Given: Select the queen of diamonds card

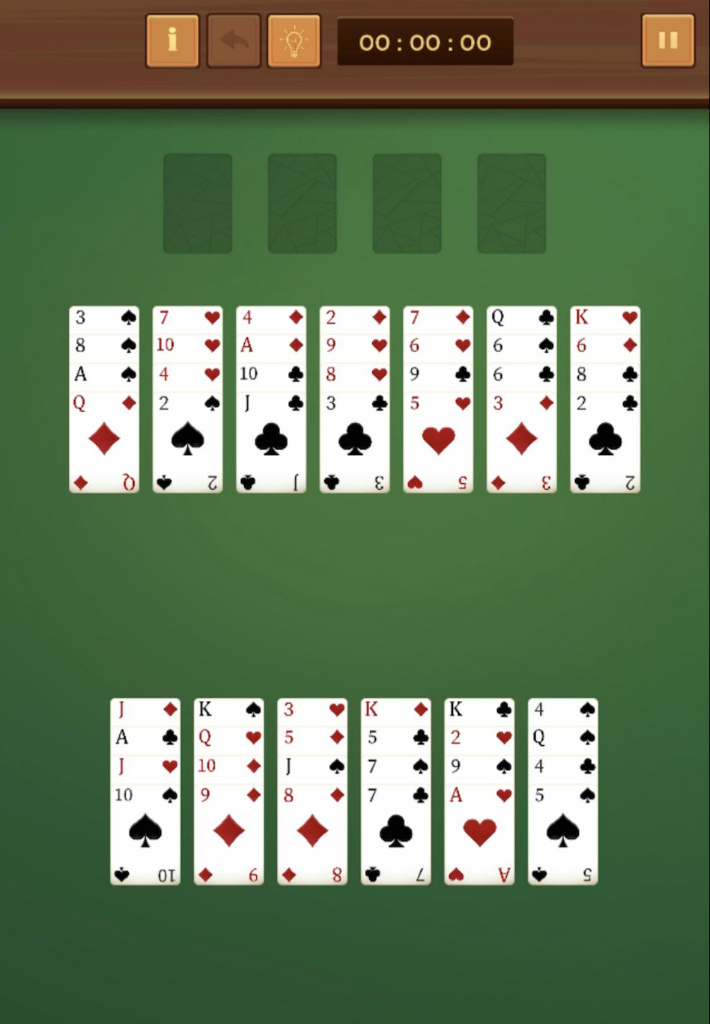Looking at the screenshot, I should [104, 440].
